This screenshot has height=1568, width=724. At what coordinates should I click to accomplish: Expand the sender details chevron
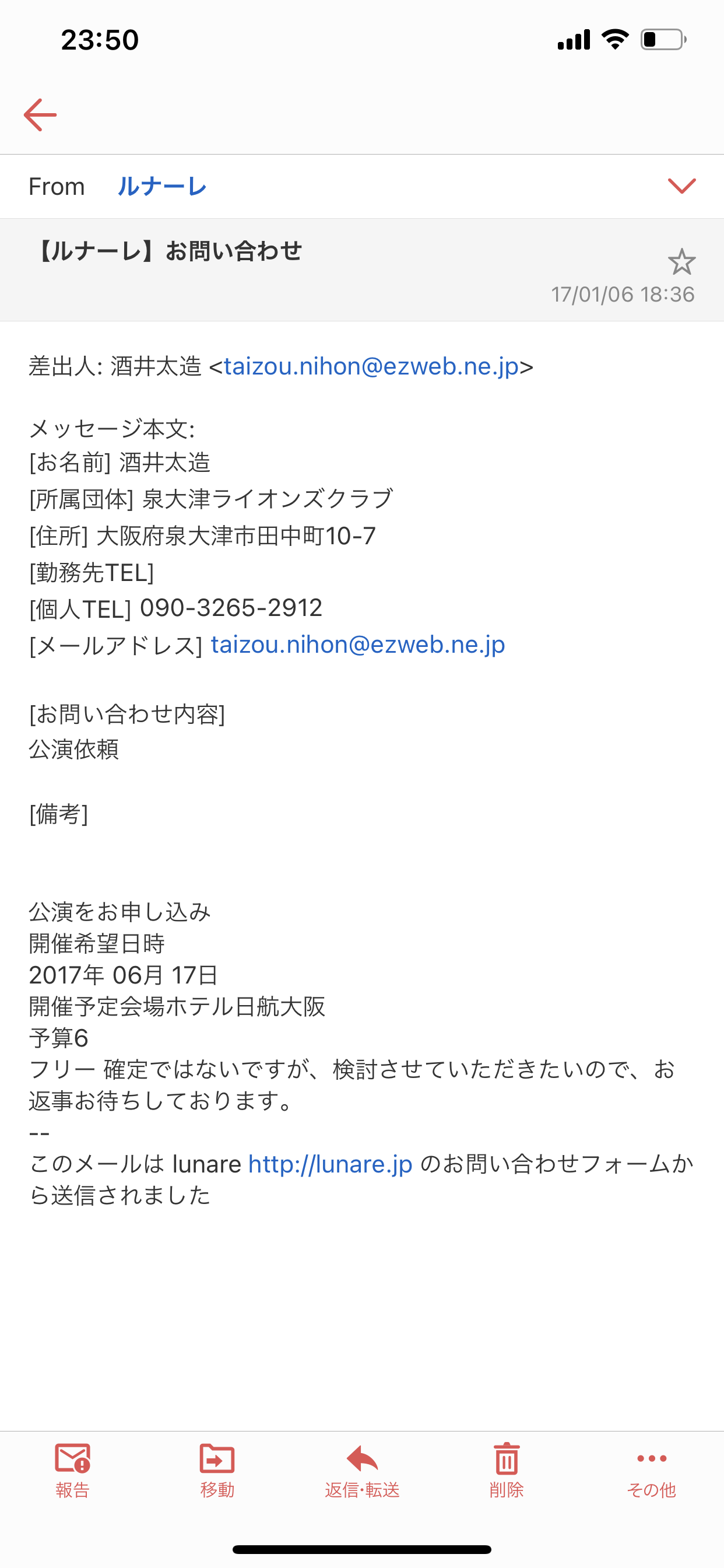pos(681,185)
